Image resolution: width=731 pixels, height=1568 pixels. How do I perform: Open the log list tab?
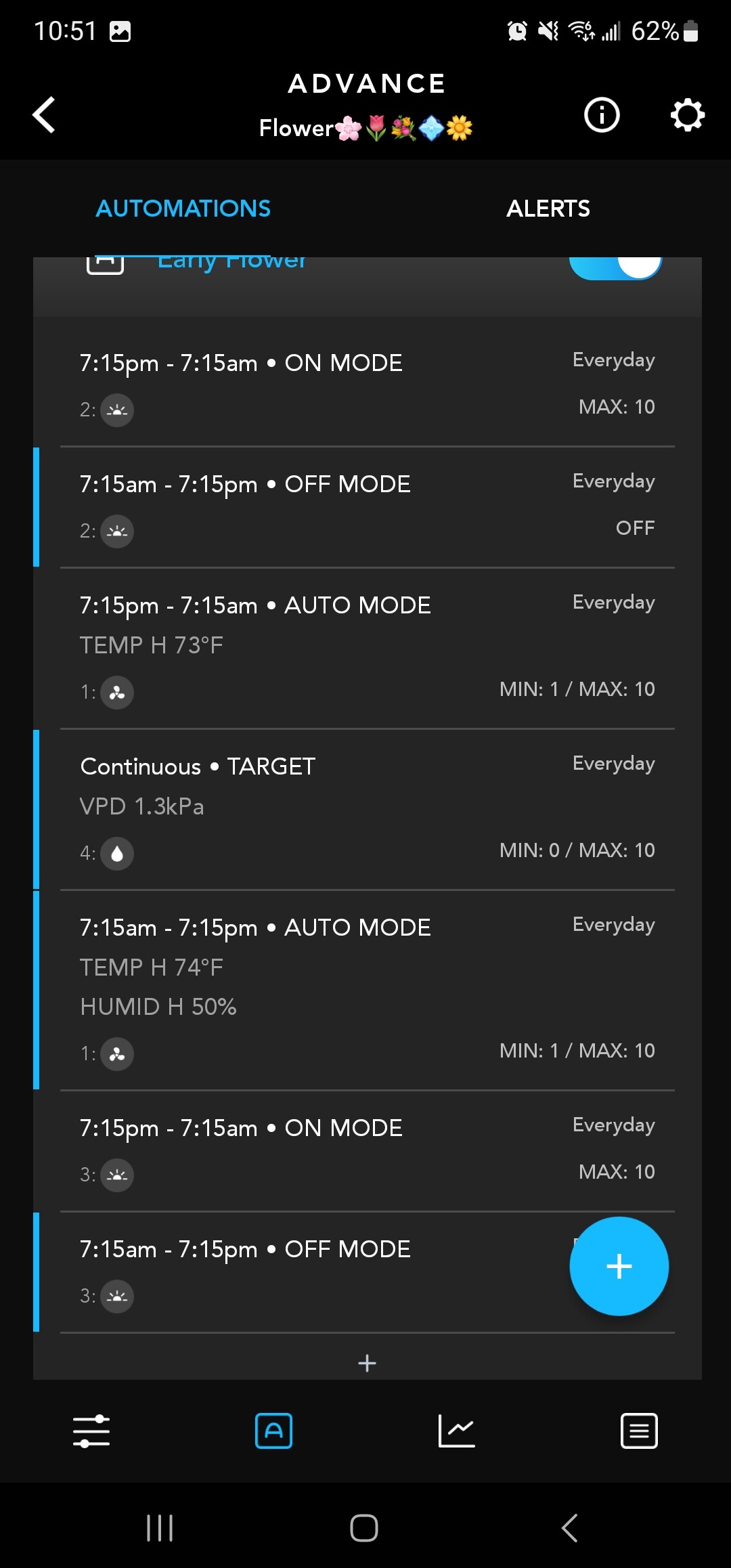pyautogui.click(x=639, y=1431)
